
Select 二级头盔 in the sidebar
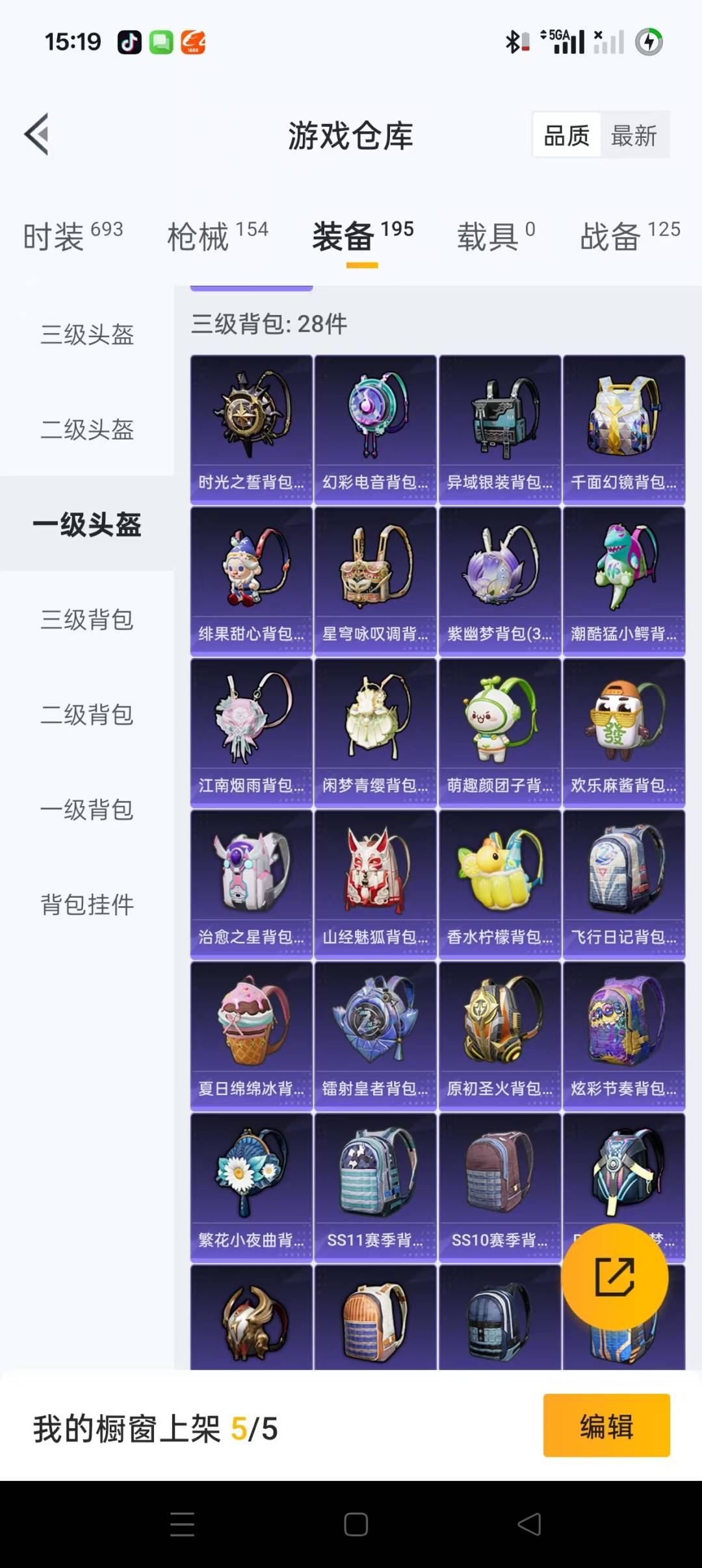[87, 429]
